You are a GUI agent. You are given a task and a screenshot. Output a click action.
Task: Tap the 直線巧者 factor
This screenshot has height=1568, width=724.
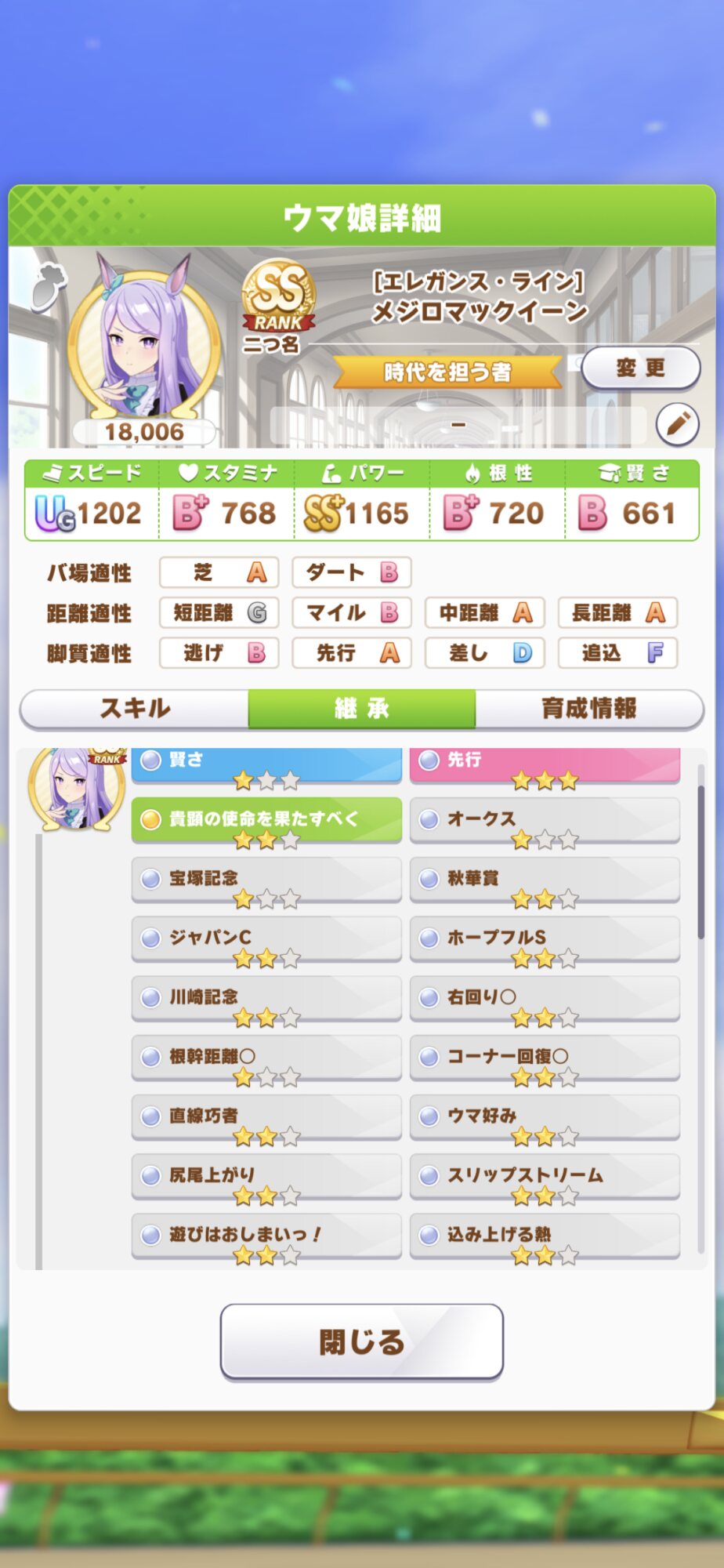click(266, 1116)
